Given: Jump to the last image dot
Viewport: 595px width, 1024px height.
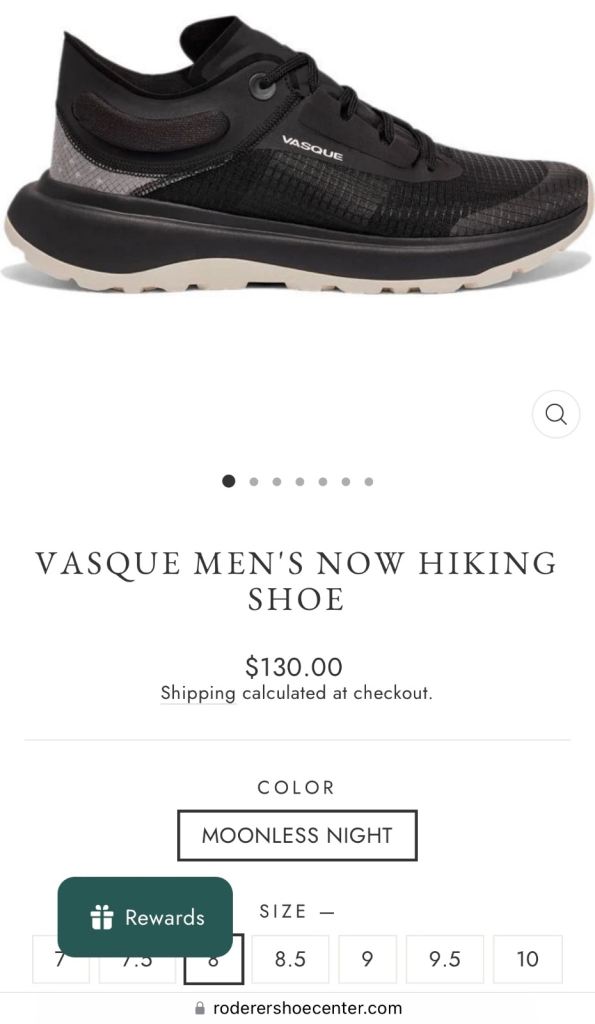Looking at the screenshot, I should pyautogui.click(x=369, y=481).
